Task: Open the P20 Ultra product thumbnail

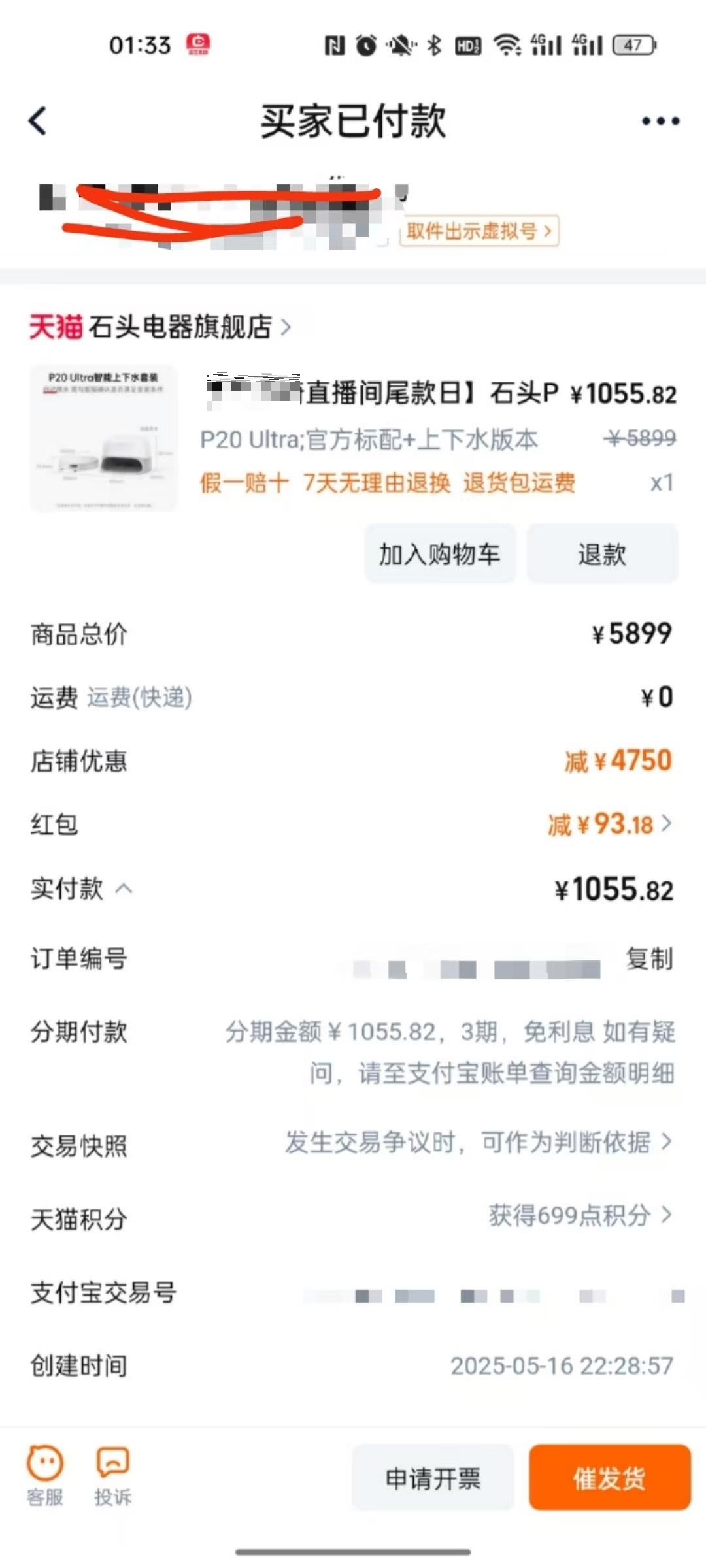Action: [103, 438]
